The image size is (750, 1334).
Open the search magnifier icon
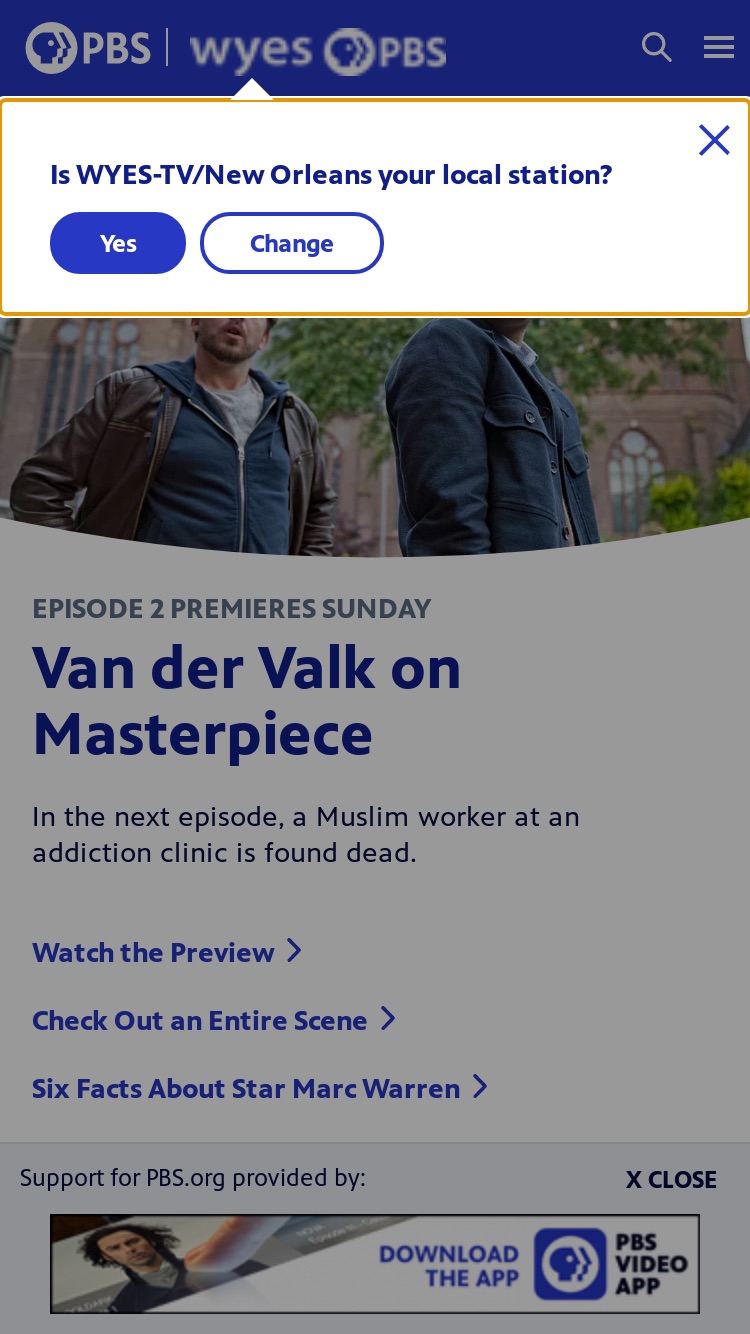[x=656, y=47]
